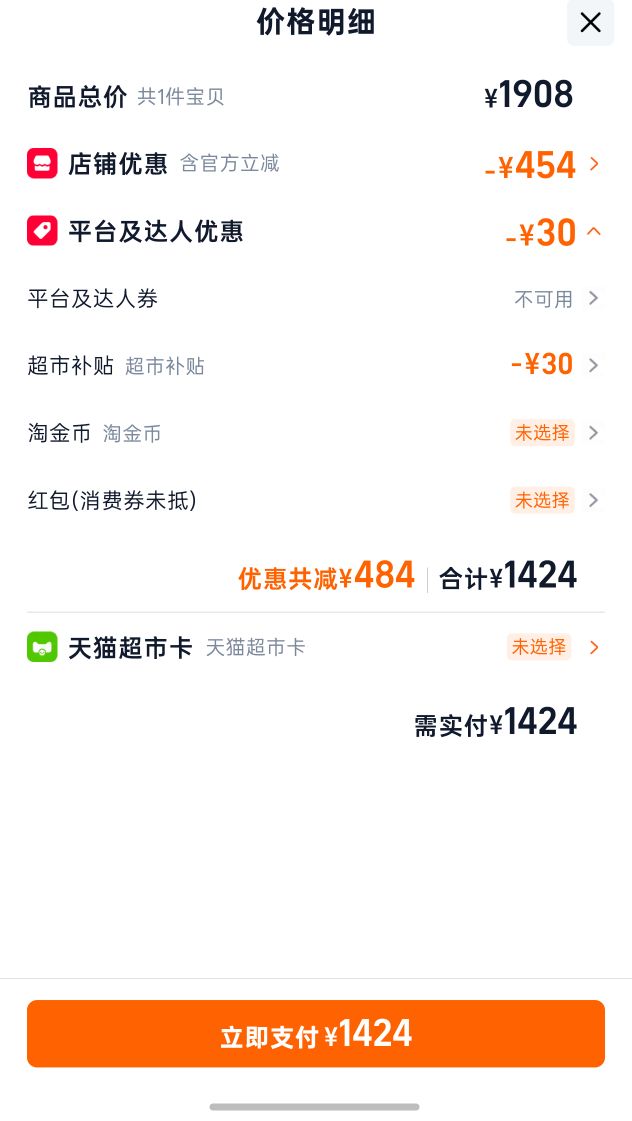Collapse the 平台及达人优惠 section
This screenshot has height=1121, width=632.
(315, 232)
